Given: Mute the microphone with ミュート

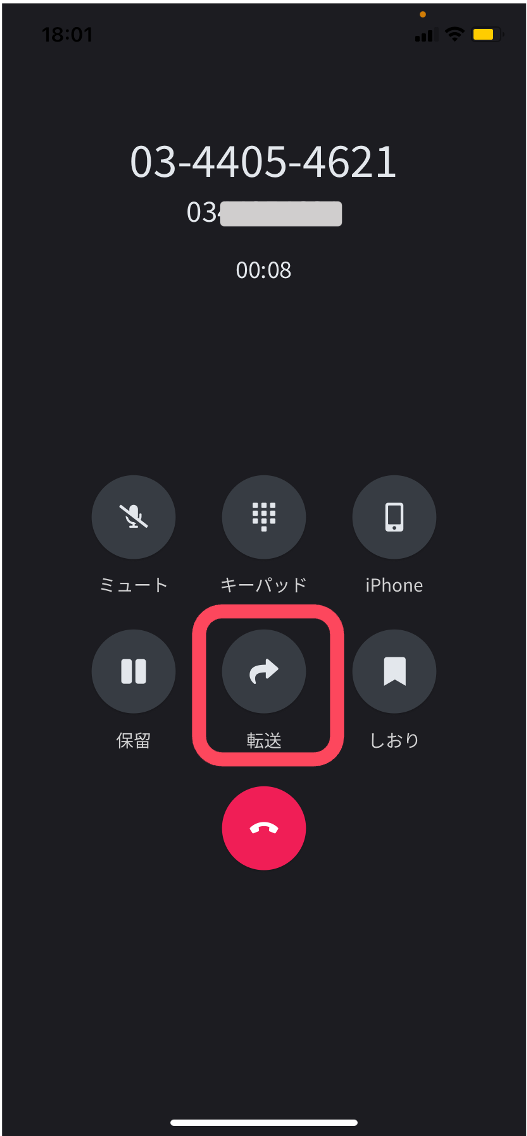Looking at the screenshot, I should click(x=133, y=517).
